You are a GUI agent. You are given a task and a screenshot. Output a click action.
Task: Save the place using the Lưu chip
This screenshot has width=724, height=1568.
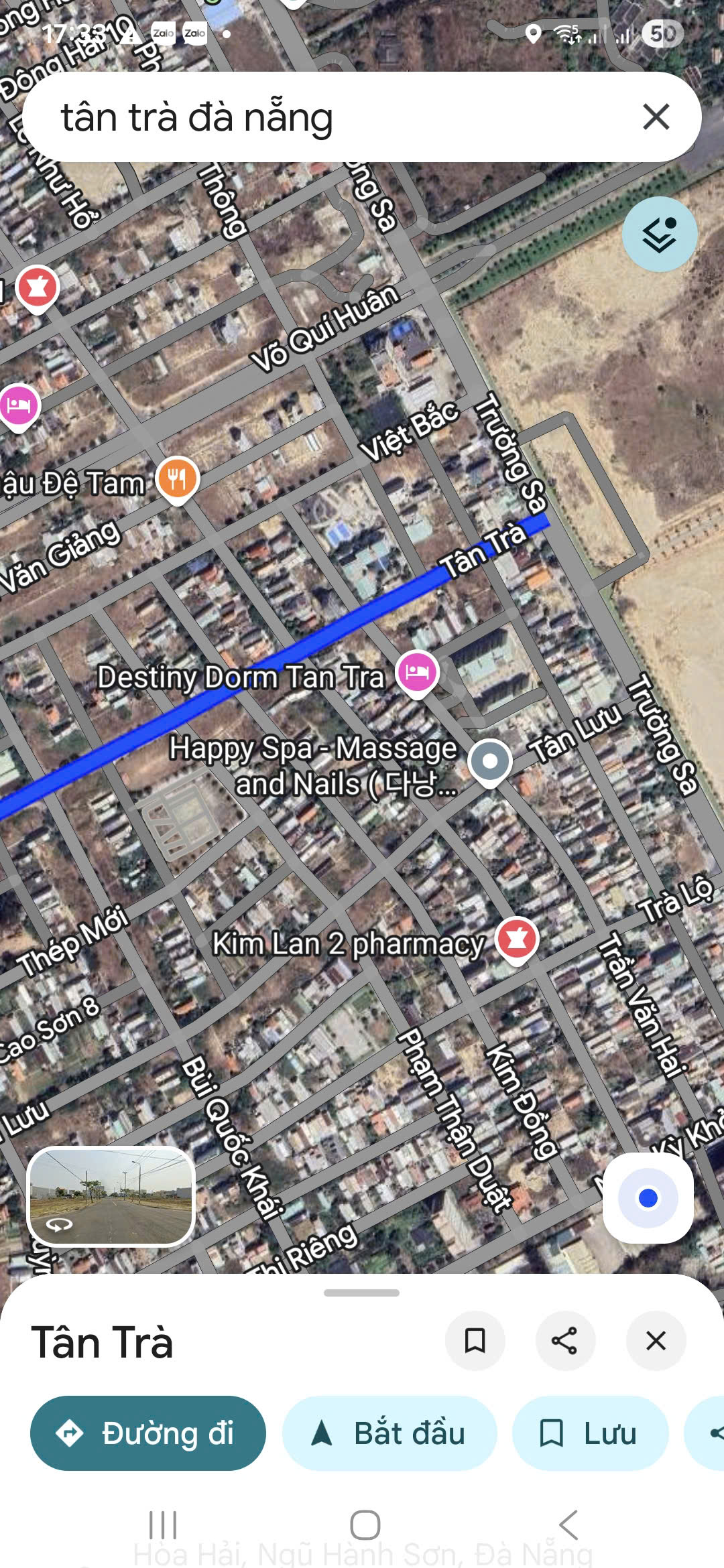coord(590,1433)
